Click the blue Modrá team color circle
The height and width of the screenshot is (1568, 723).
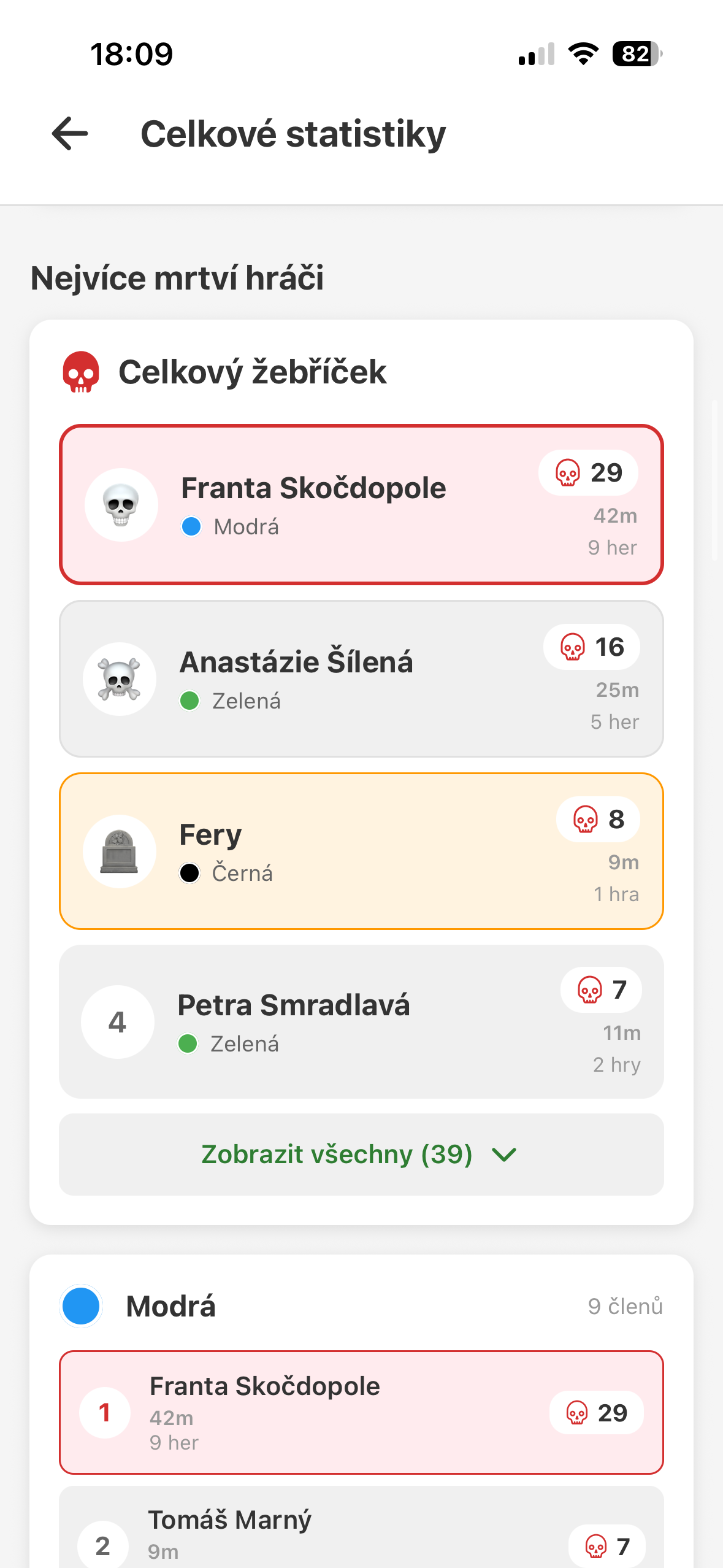pyautogui.click(x=80, y=1306)
